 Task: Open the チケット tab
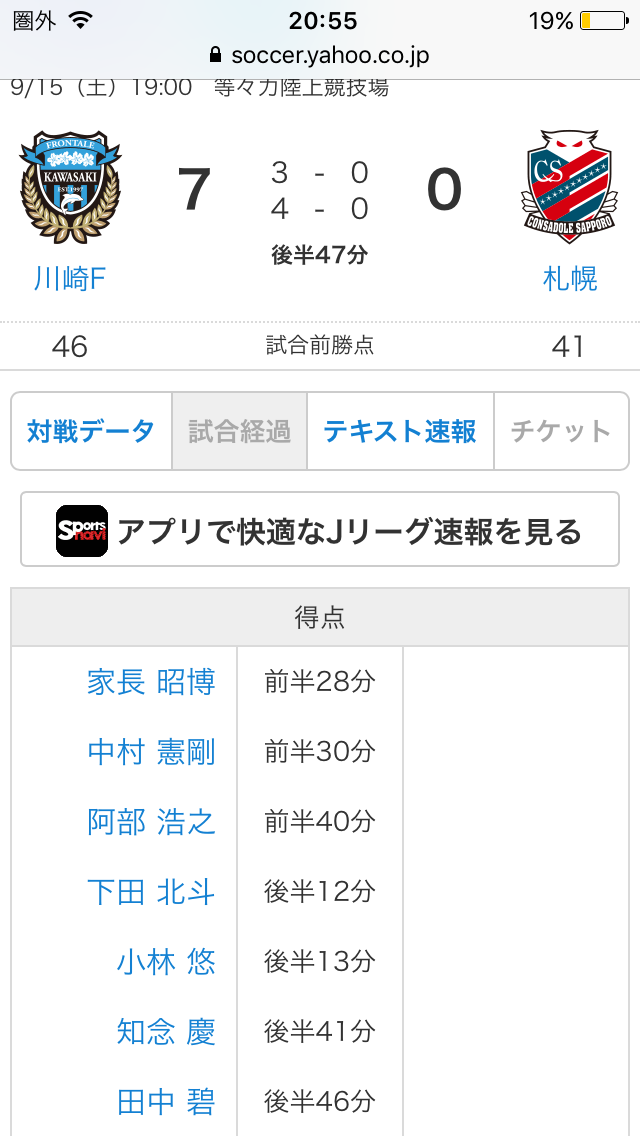pyautogui.click(x=560, y=431)
